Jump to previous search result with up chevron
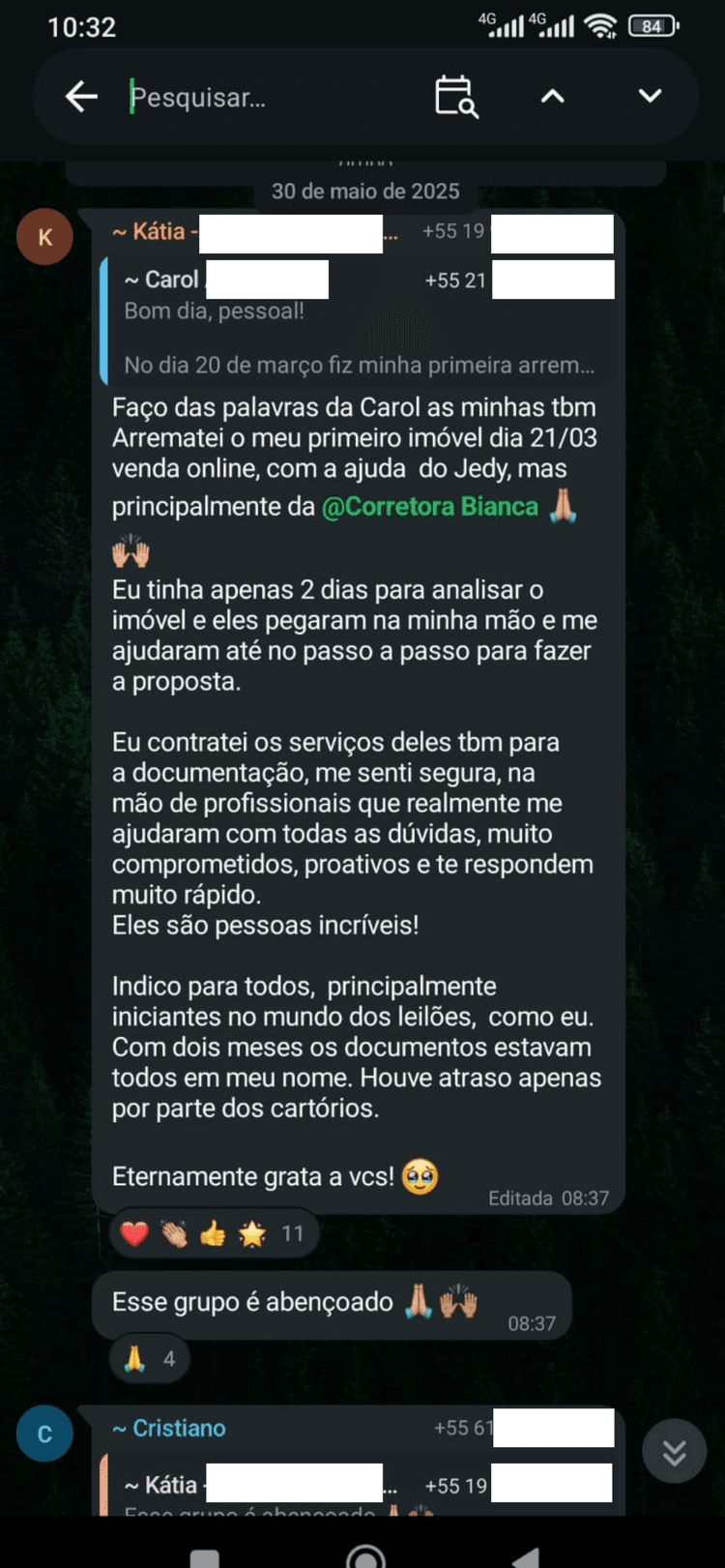The width and height of the screenshot is (725, 1568). point(552,96)
